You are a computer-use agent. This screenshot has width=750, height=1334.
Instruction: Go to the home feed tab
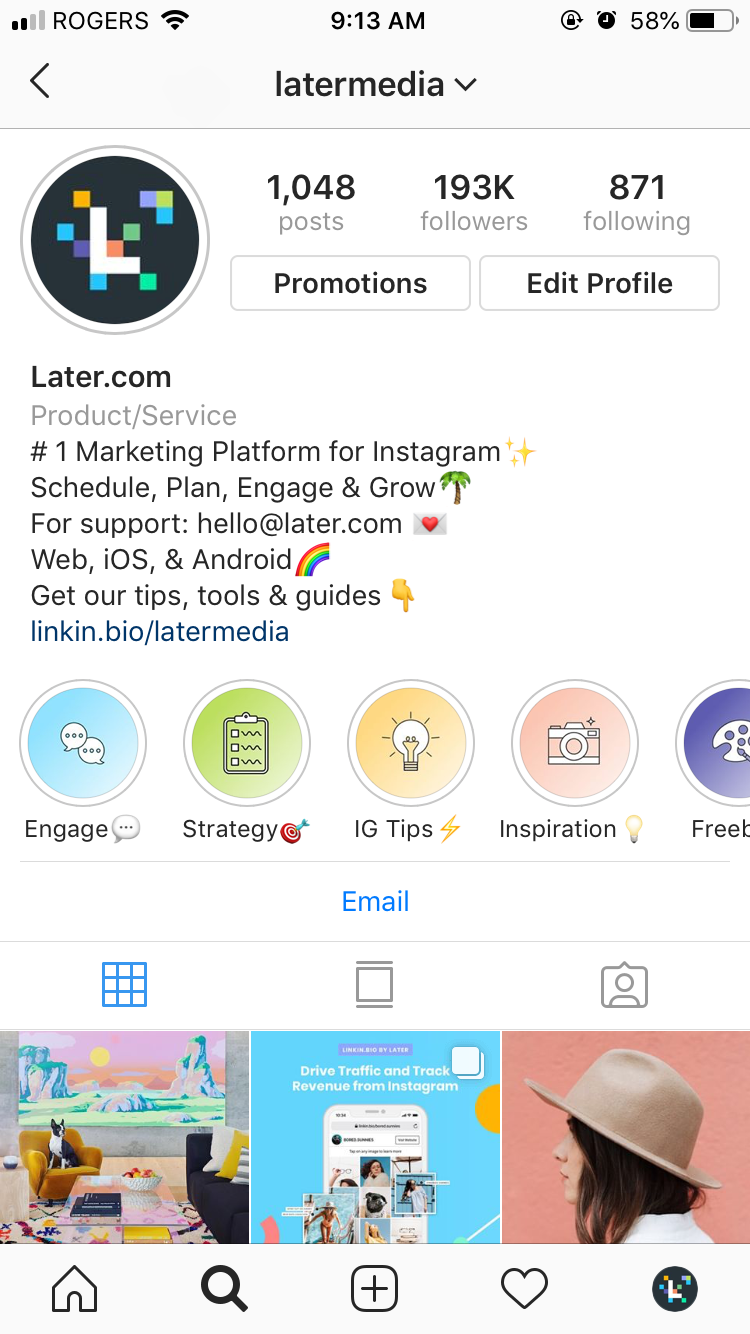[x=75, y=1289]
